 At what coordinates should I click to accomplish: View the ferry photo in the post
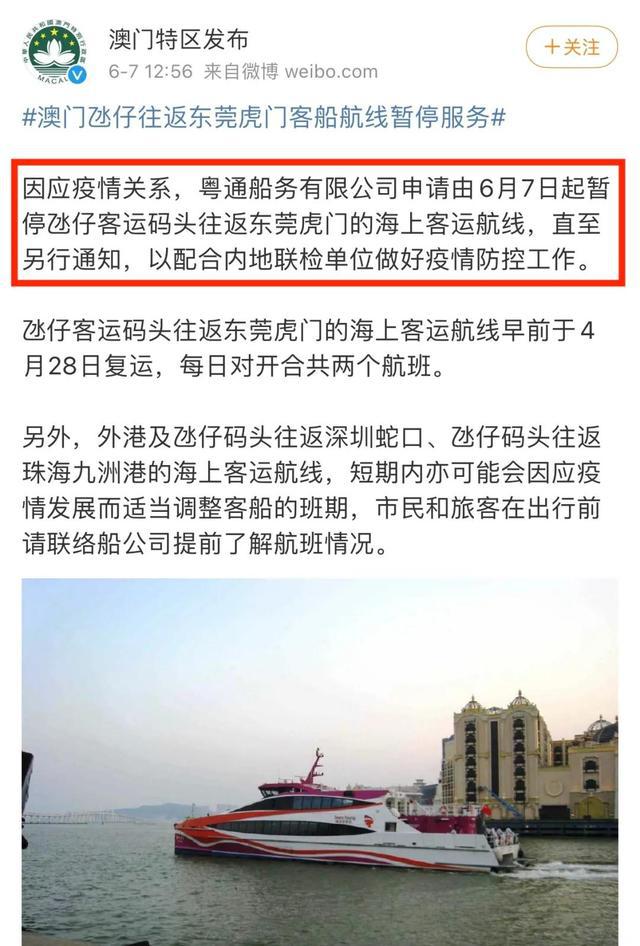point(320,760)
